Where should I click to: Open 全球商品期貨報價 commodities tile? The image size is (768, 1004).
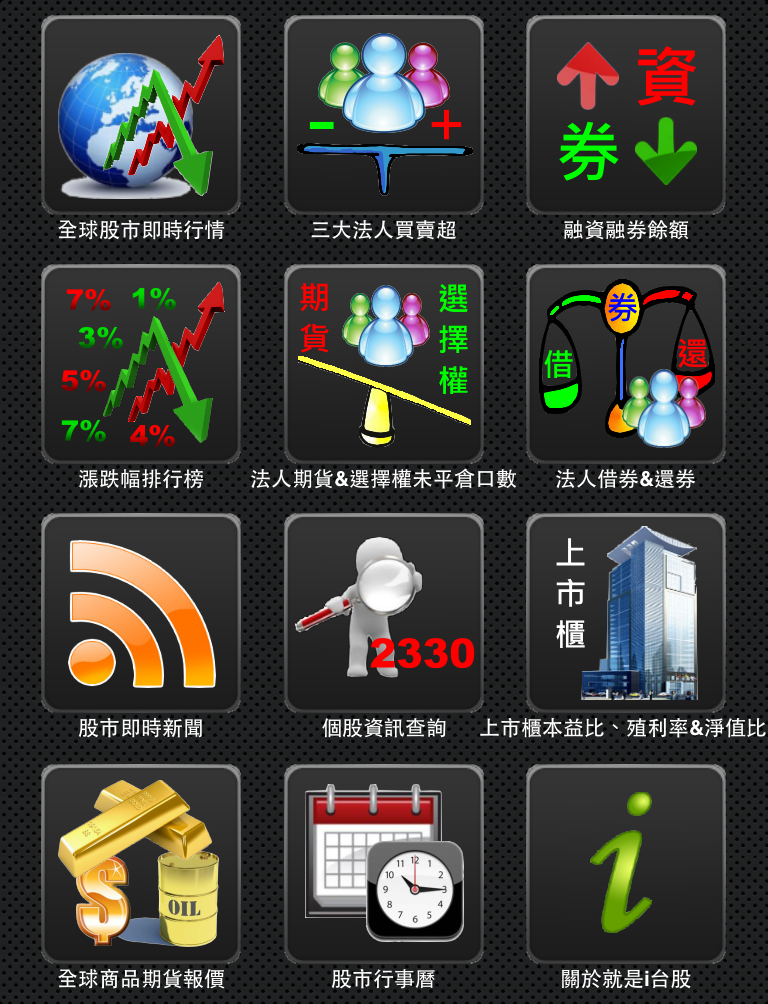pyautogui.click(x=141, y=864)
